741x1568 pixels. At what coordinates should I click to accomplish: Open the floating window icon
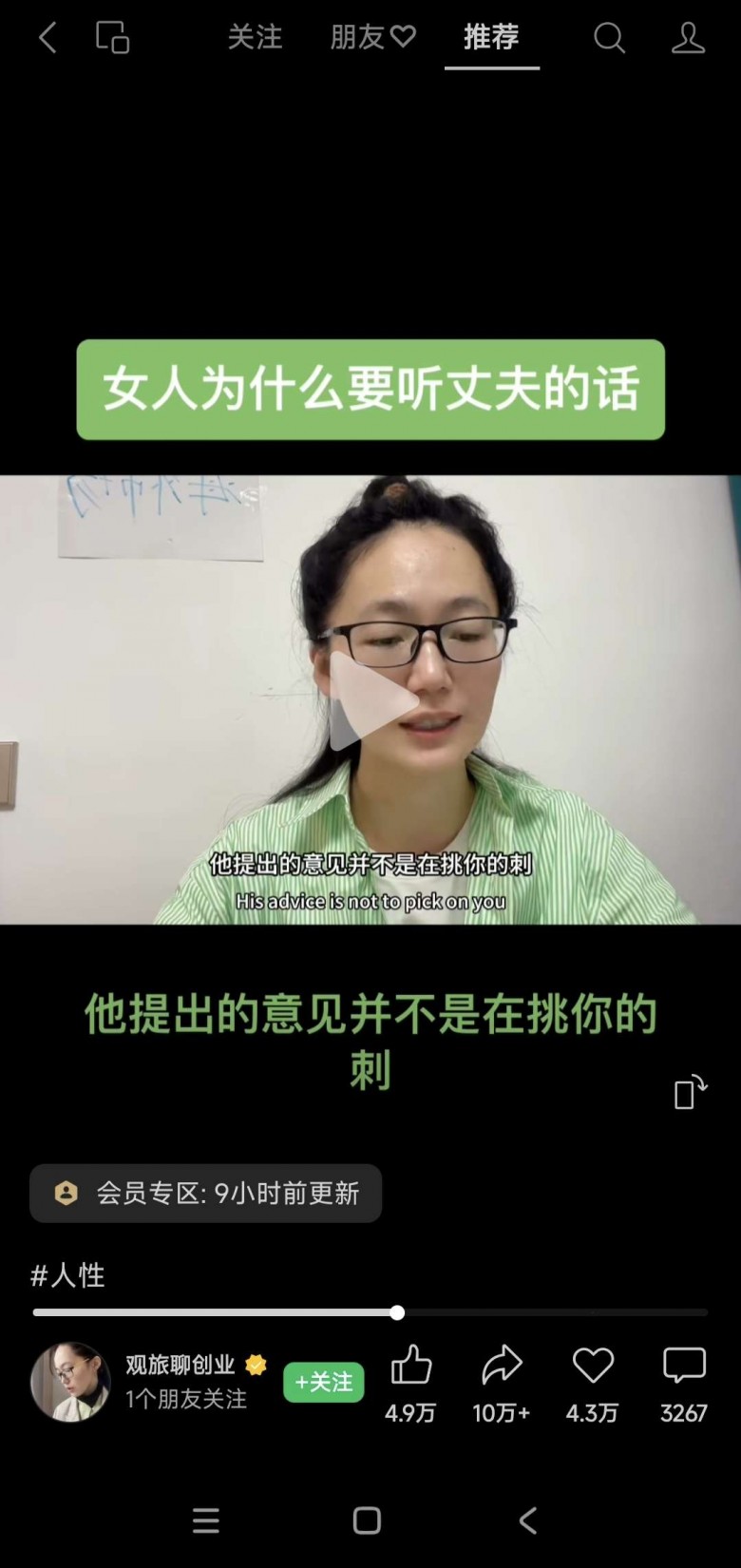tap(112, 38)
